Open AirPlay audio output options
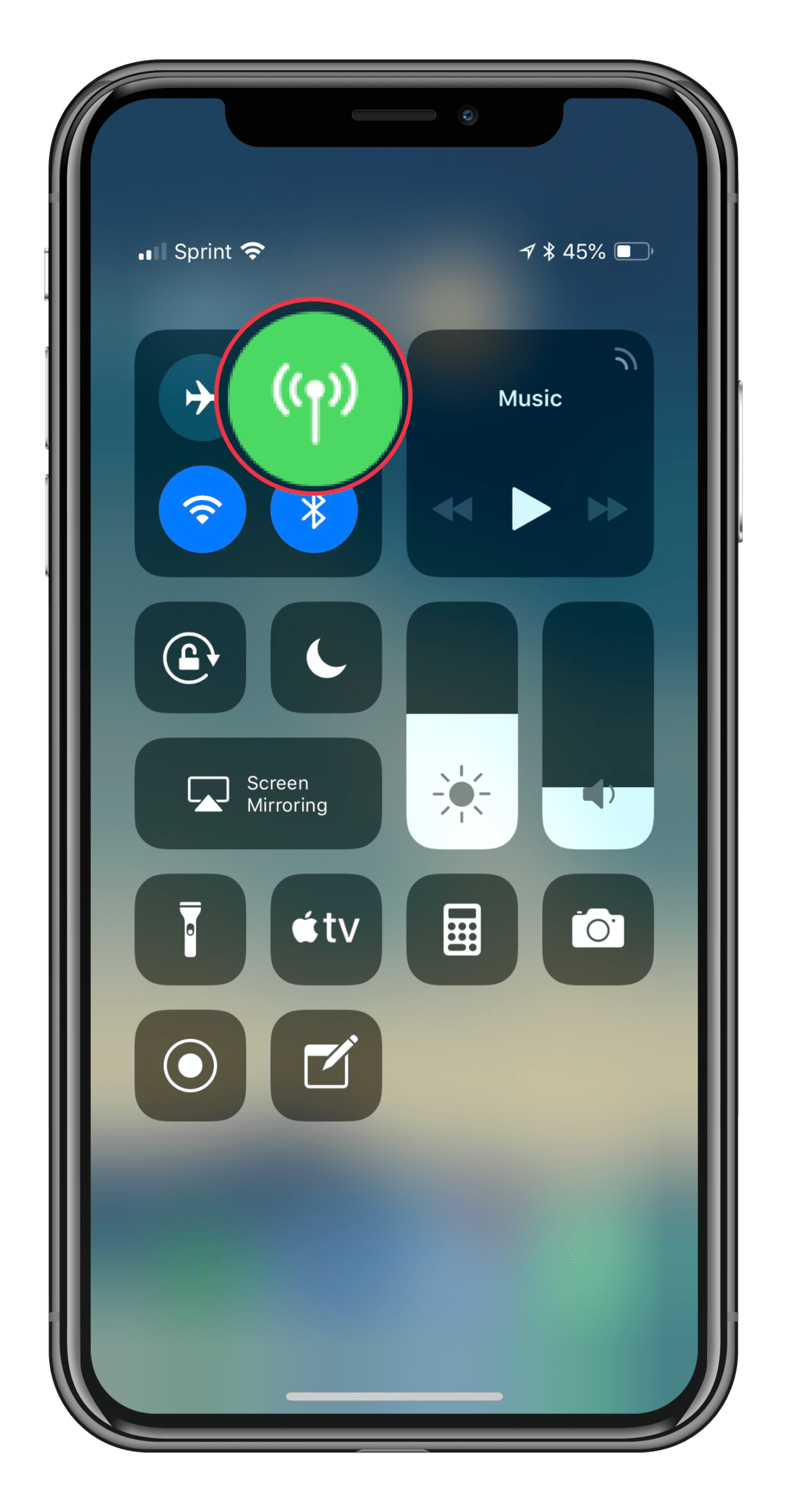788x1512 pixels. pos(626,359)
